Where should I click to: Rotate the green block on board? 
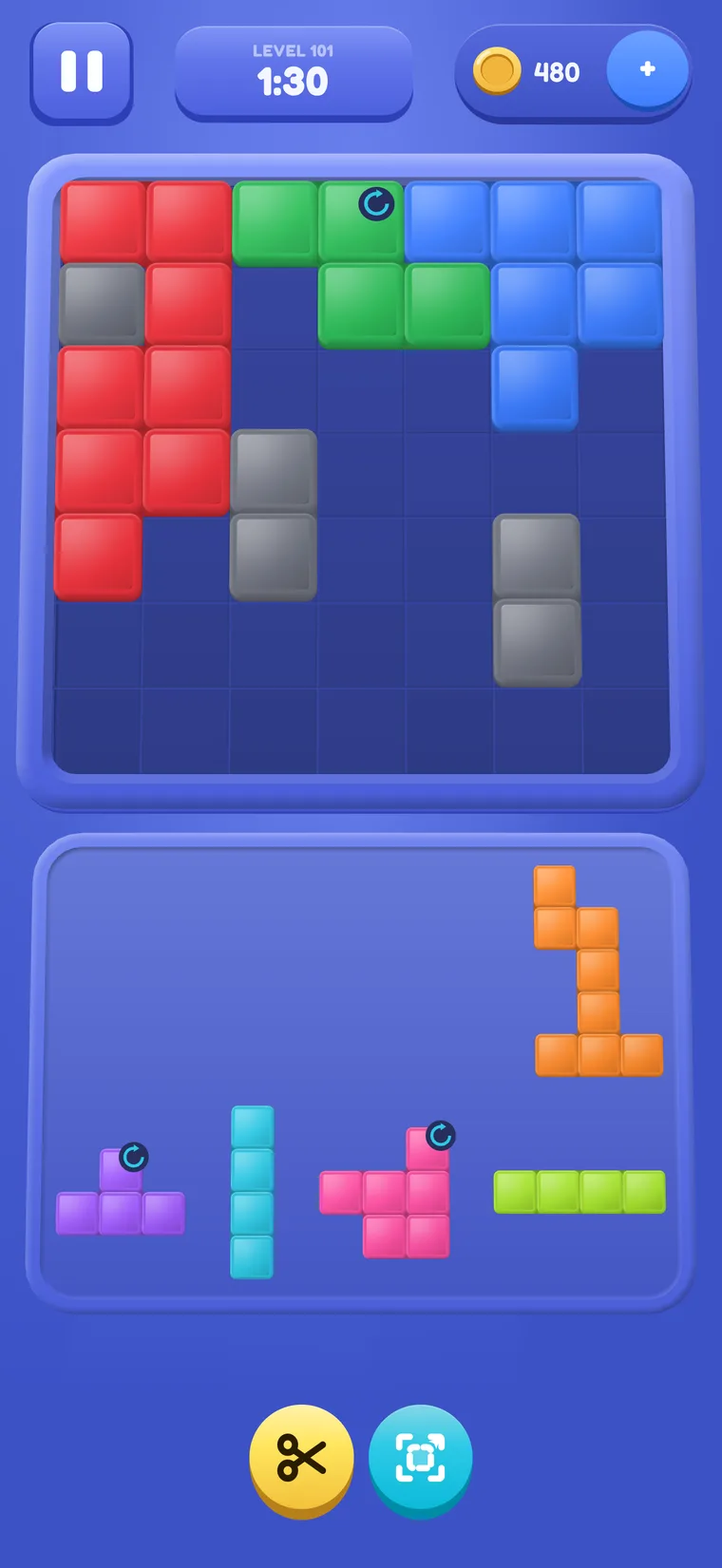click(376, 203)
